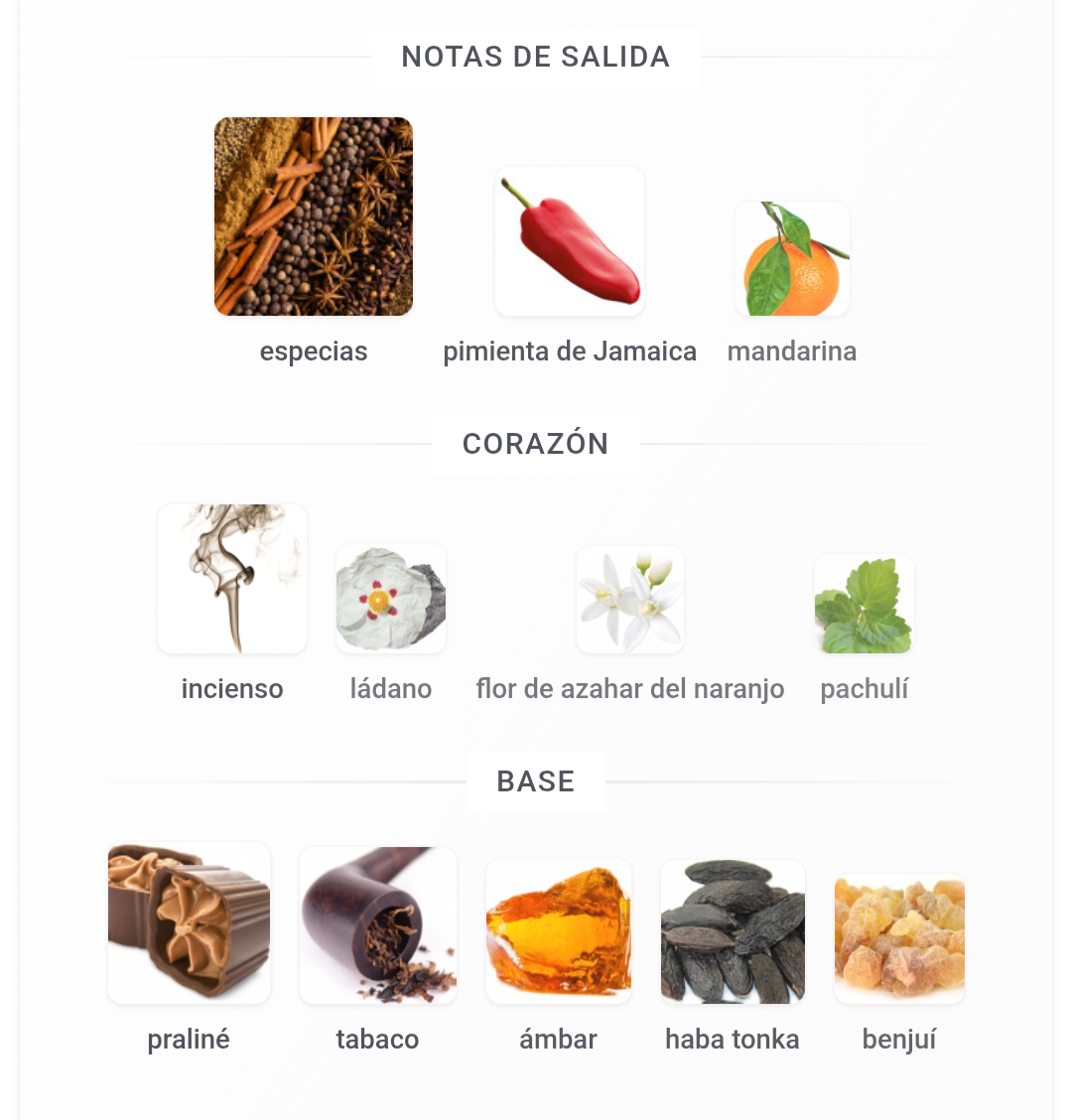Open the ámbar note
The image size is (1072, 1120).
559,931
